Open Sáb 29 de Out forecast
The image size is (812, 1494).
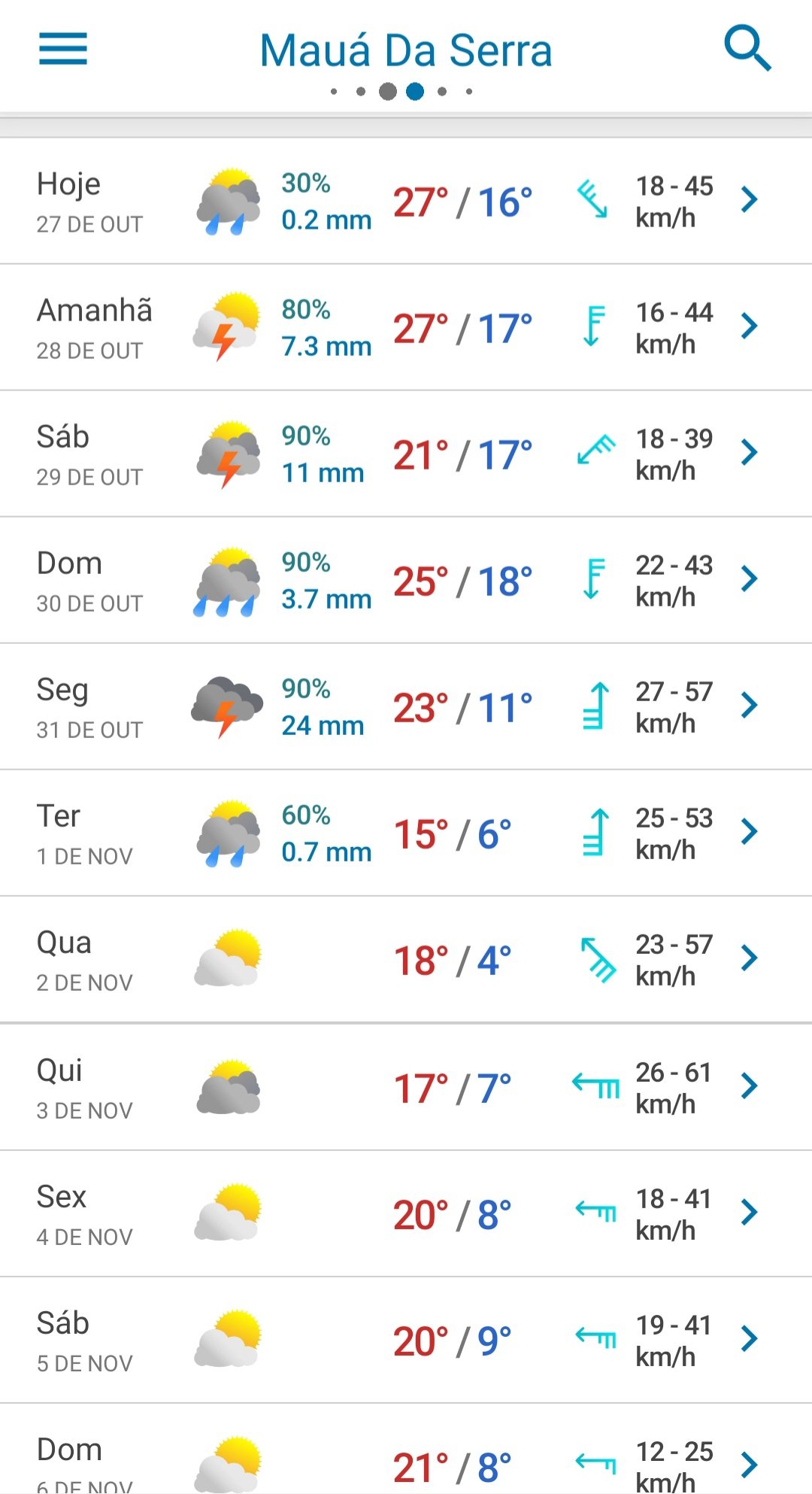[406, 454]
